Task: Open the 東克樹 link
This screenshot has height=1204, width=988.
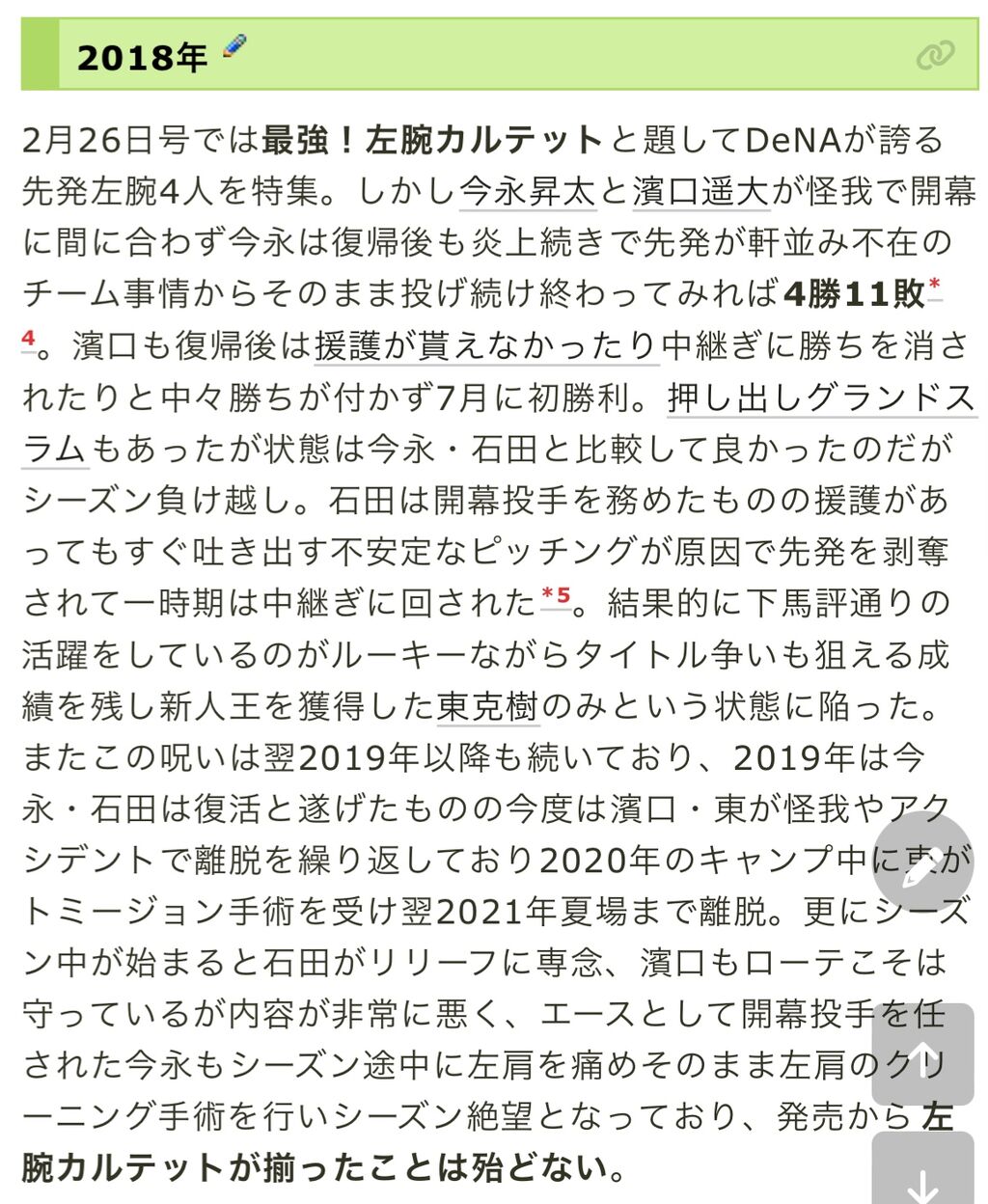Action: 488,706
